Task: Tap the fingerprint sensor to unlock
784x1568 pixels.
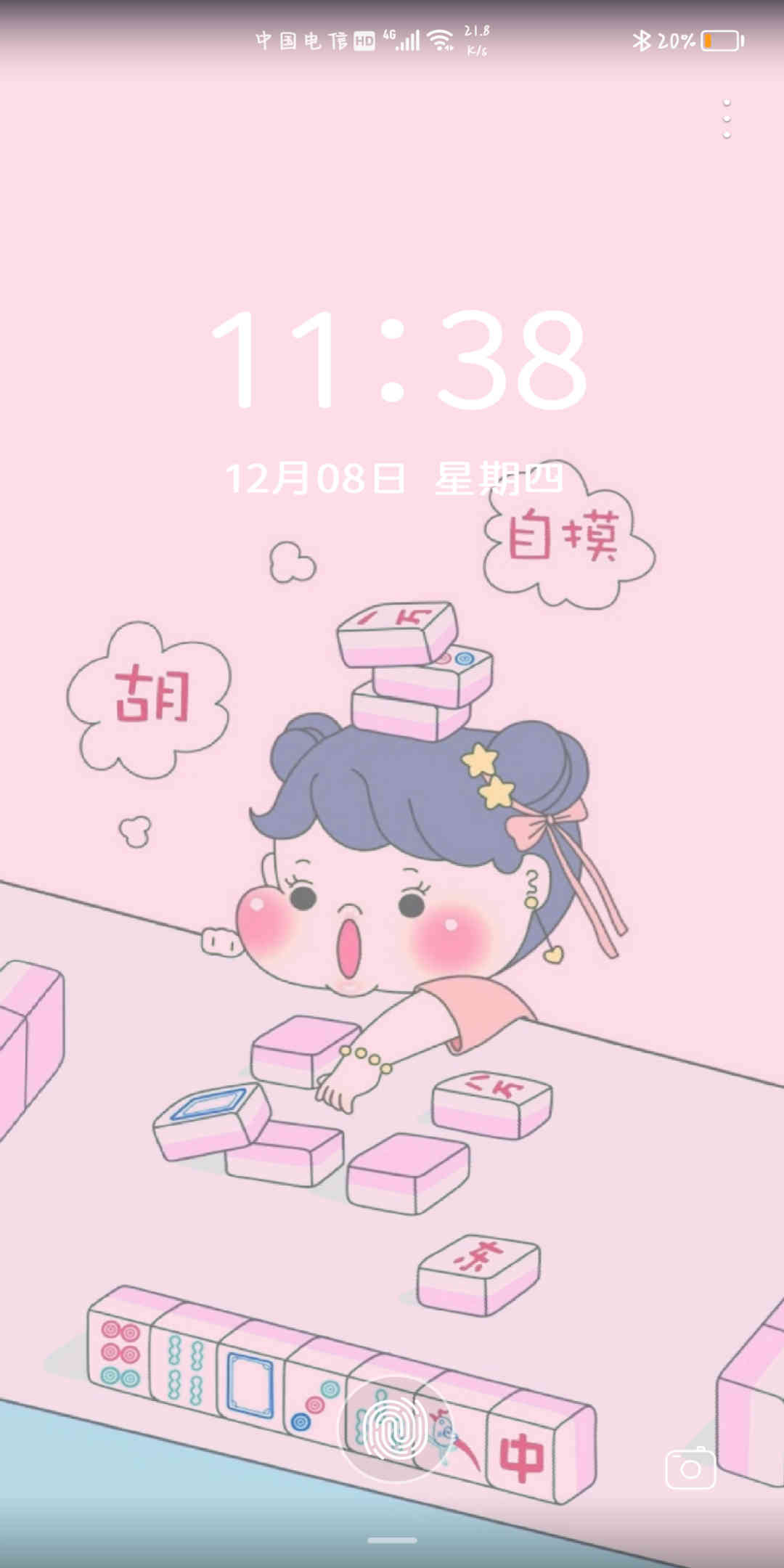Action: tap(393, 1429)
